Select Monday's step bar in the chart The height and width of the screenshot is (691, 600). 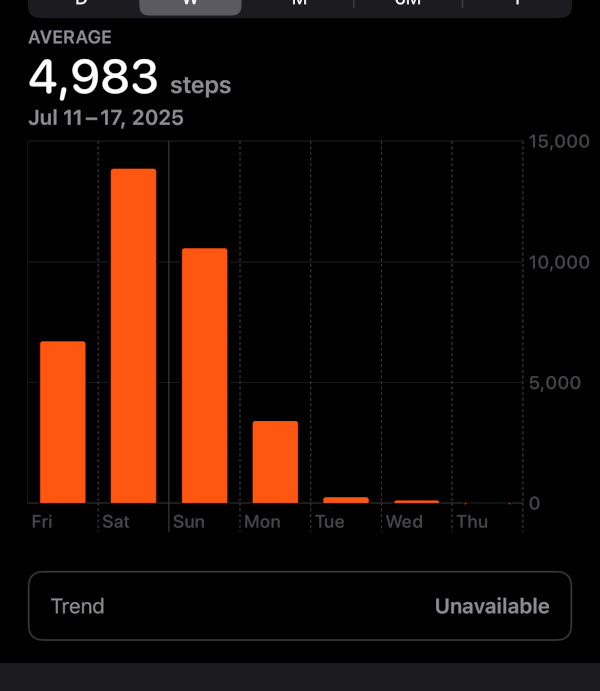(x=275, y=462)
